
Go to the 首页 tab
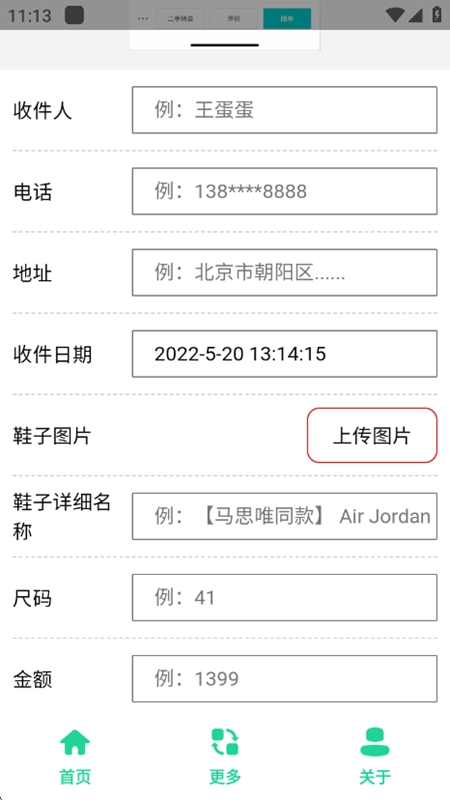coord(75,756)
